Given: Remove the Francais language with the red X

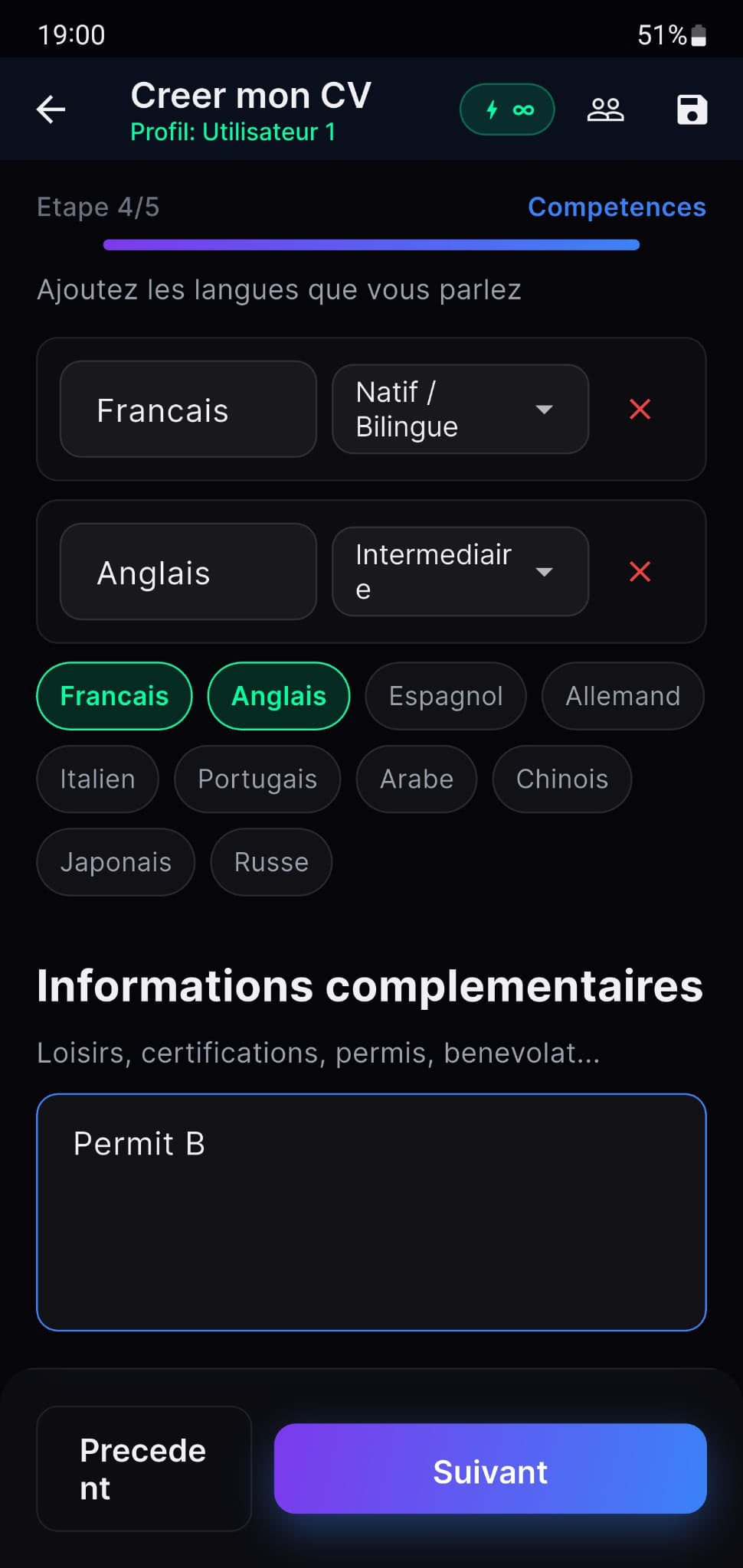Looking at the screenshot, I should click(640, 410).
